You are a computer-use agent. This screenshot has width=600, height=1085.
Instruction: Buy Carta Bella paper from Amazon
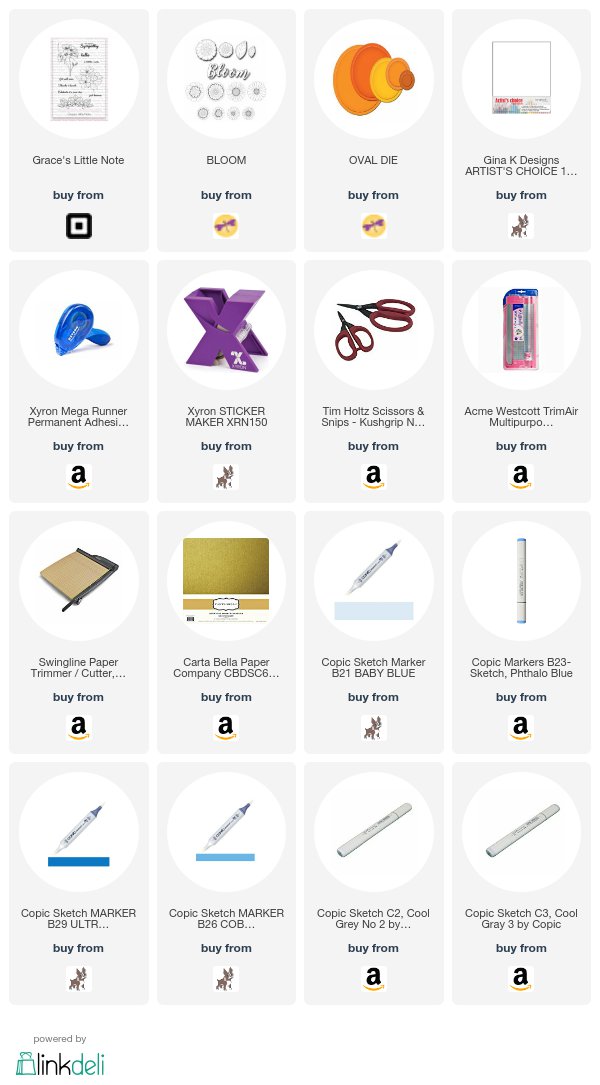226,728
